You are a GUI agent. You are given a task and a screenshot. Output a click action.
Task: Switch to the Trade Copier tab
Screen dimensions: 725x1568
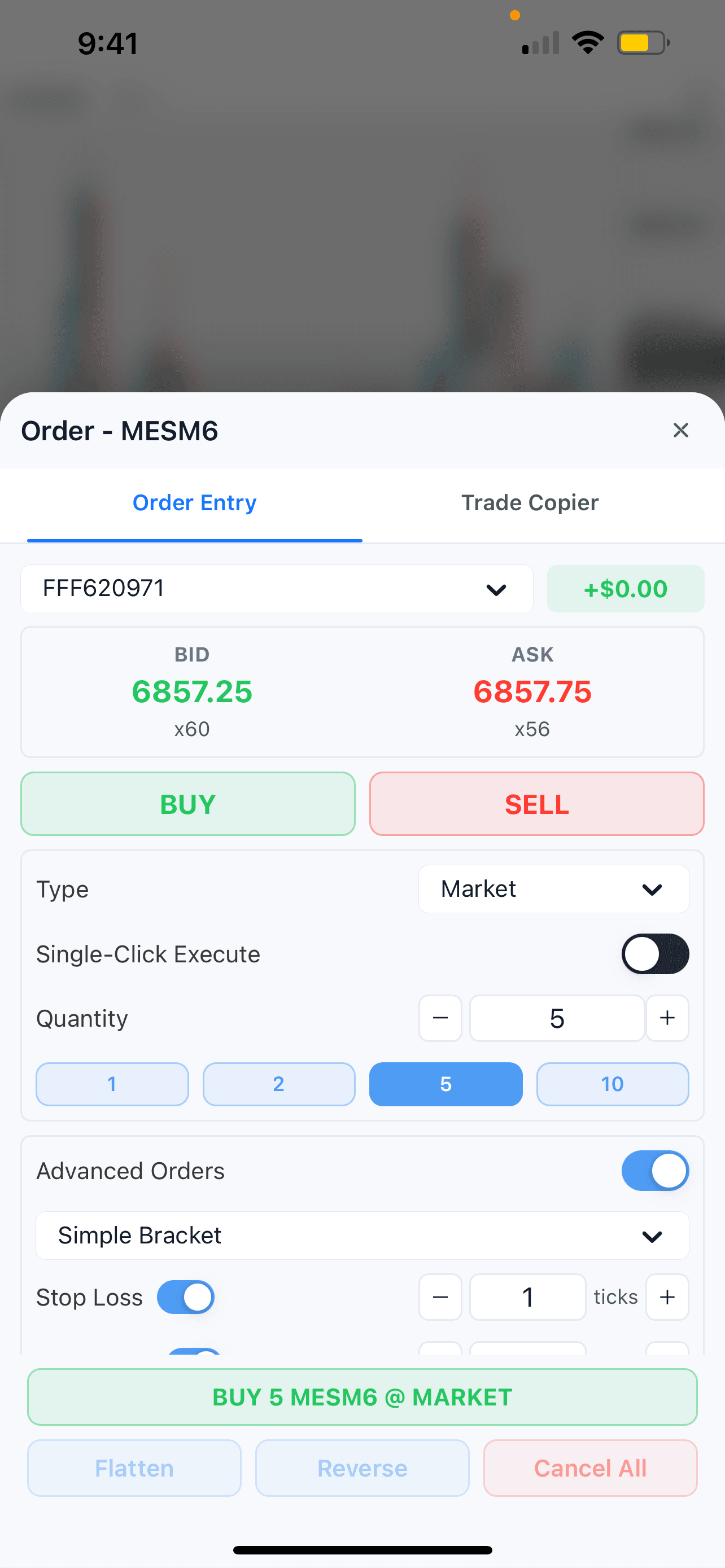coord(529,503)
